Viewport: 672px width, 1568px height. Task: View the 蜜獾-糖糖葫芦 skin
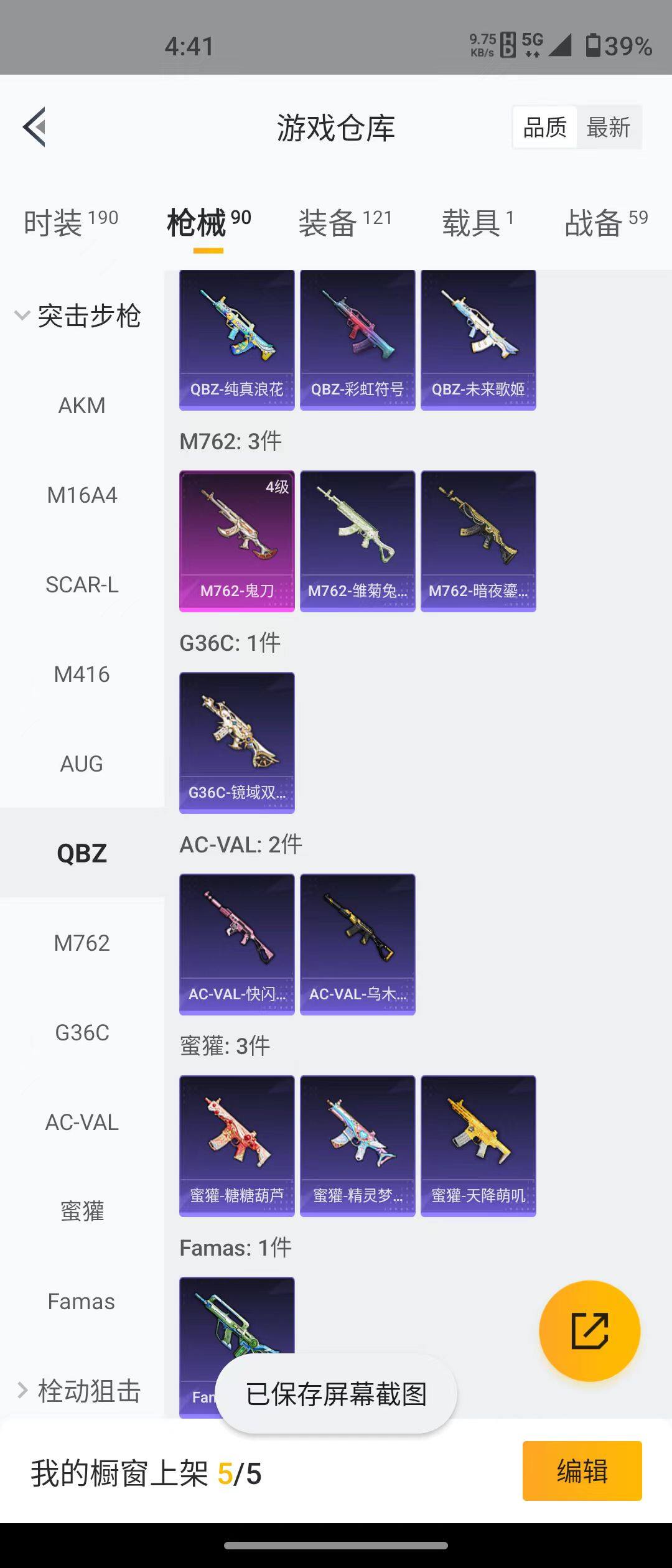pyautogui.click(x=236, y=1146)
